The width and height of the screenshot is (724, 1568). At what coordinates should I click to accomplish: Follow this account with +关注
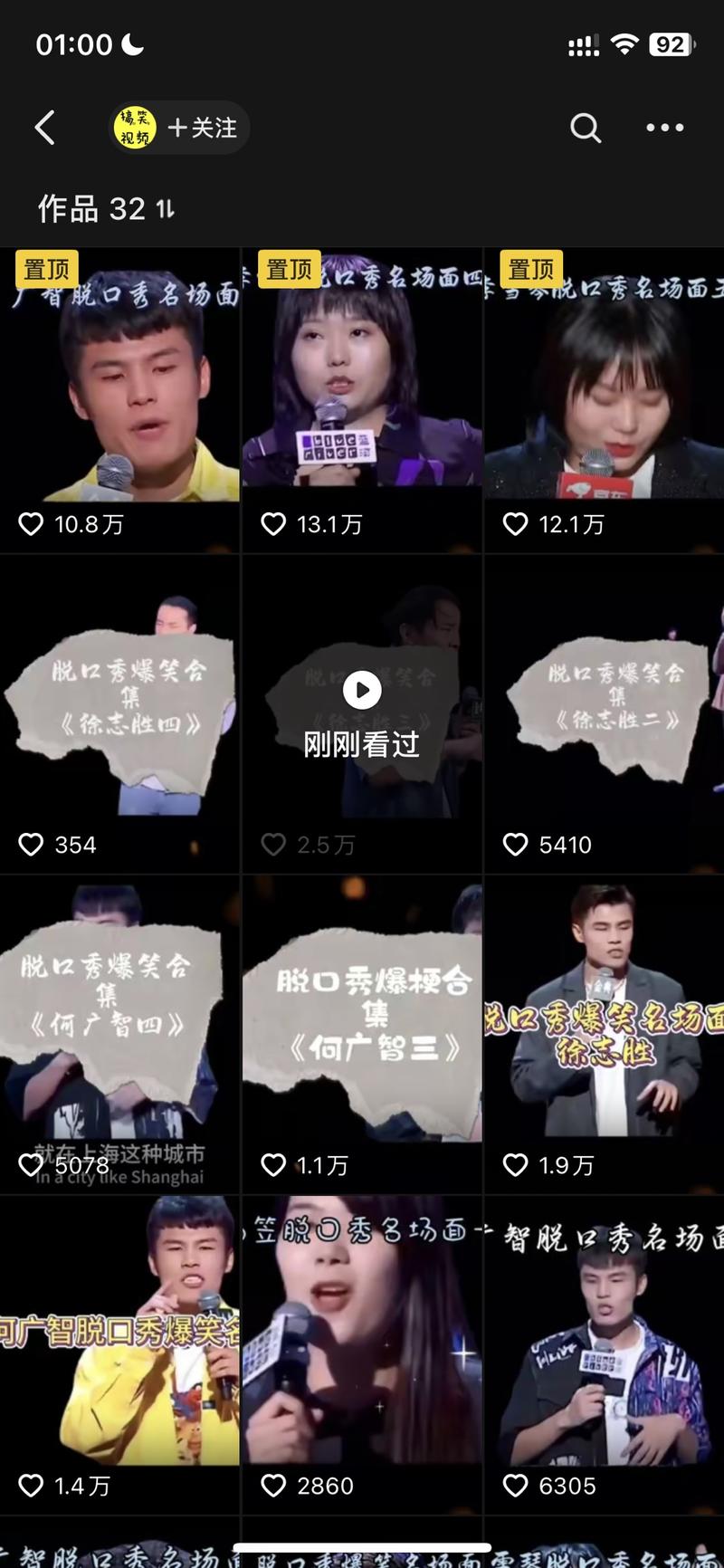click(203, 128)
